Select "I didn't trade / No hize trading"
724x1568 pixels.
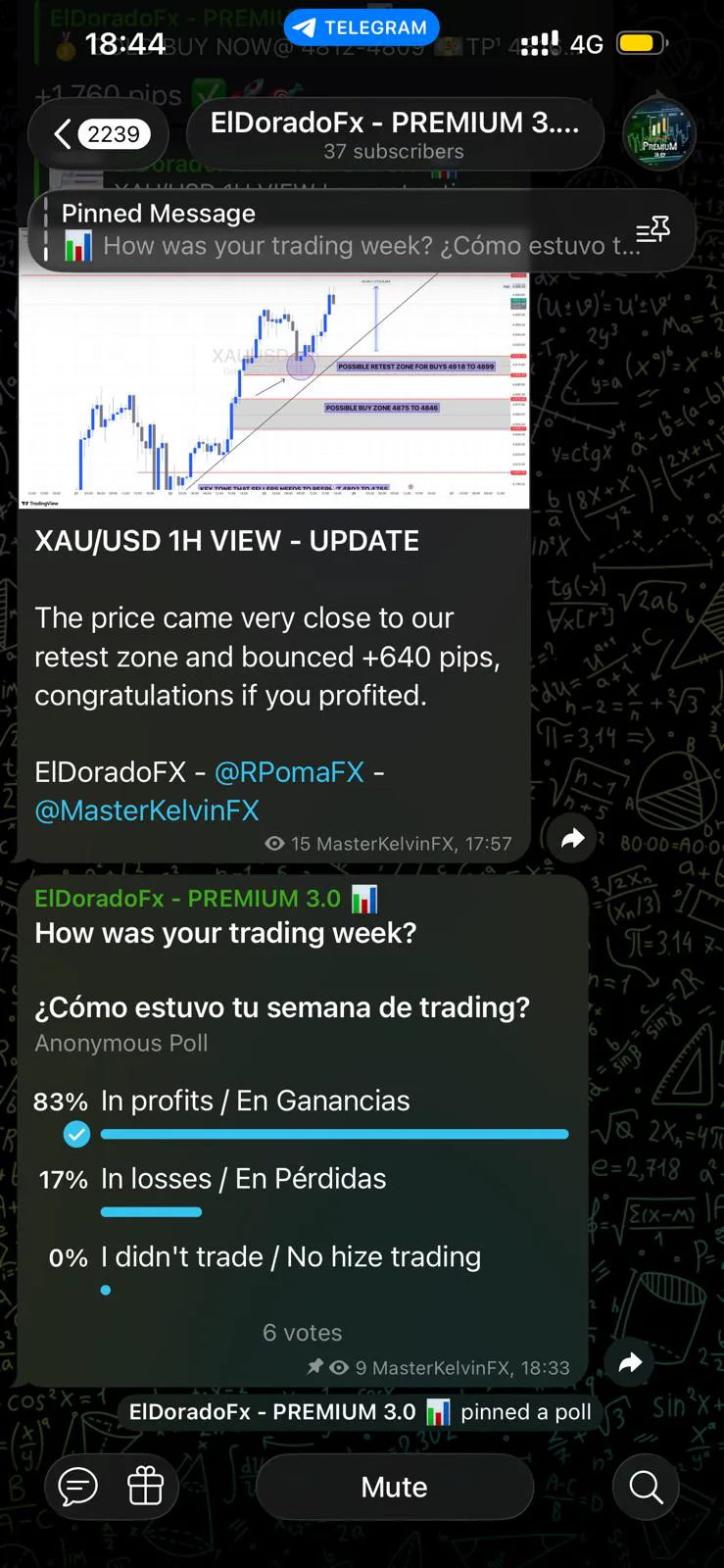coord(290,1257)
